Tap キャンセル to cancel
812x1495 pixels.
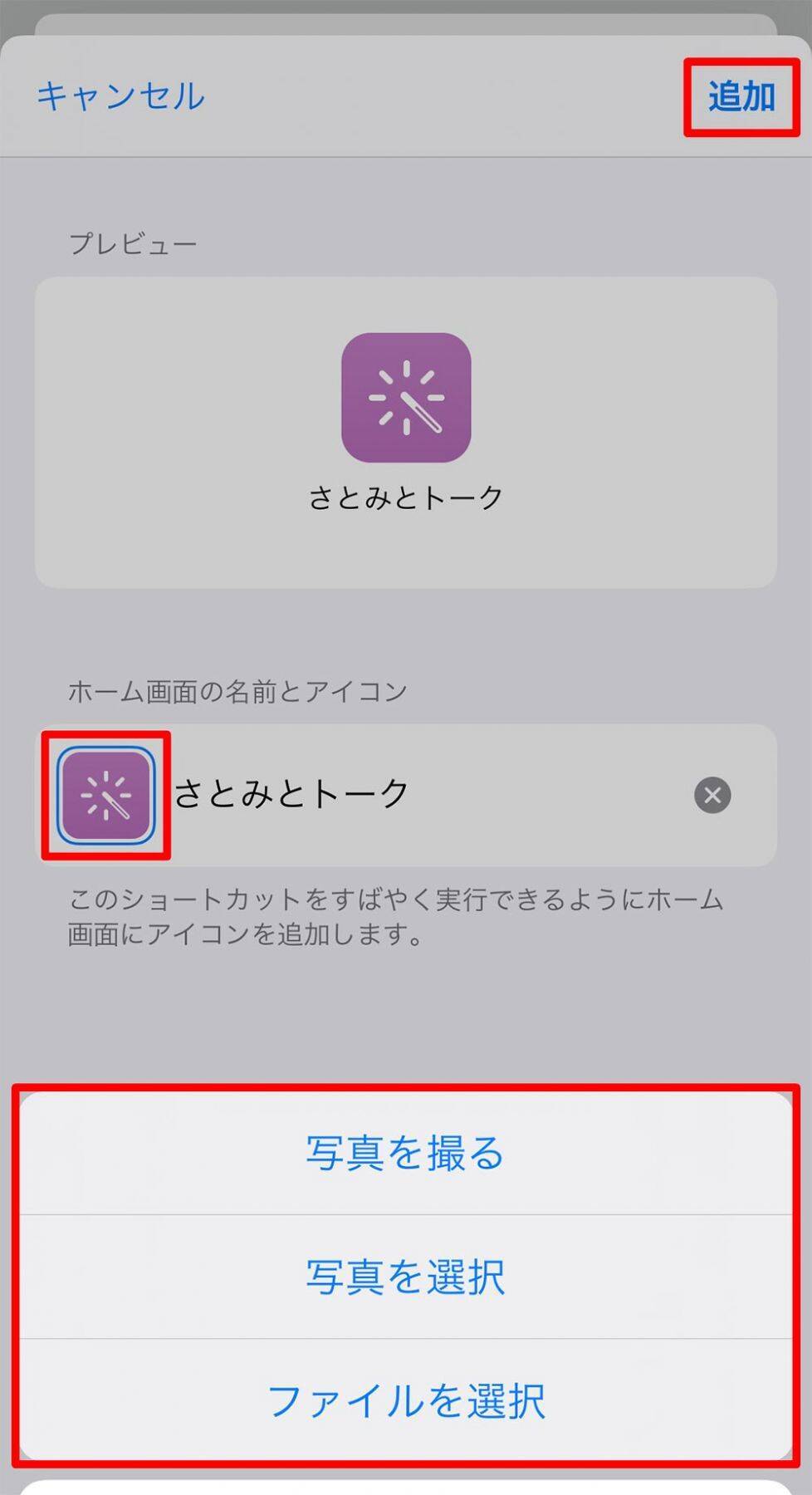tap(120, 96)
